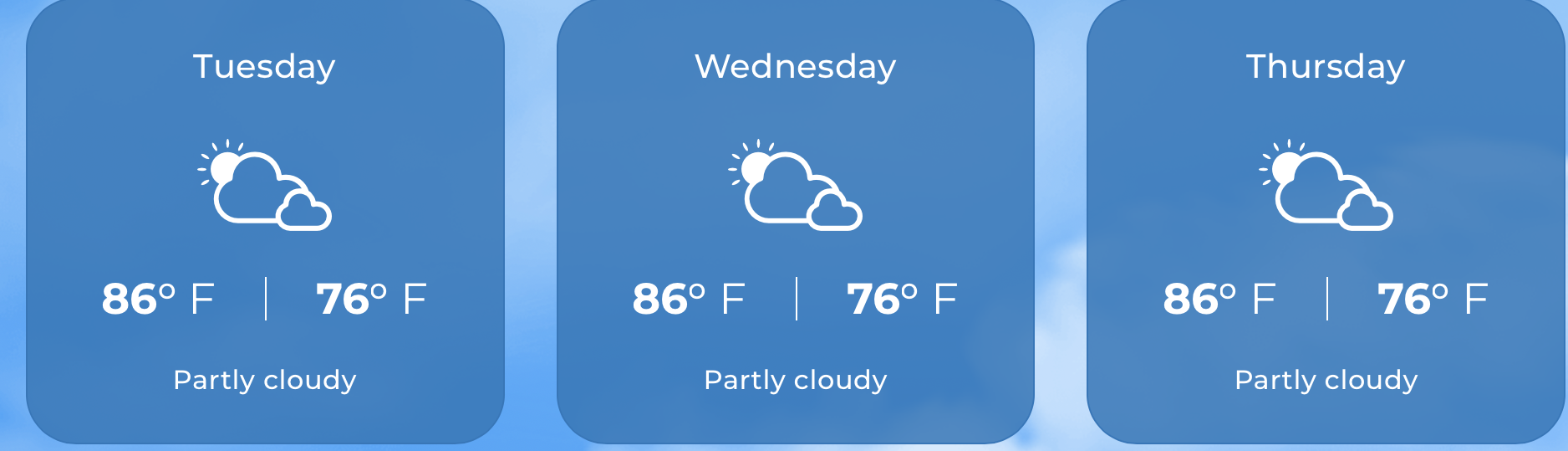Viewport: 1568px width, 451px height.
Task: Open Tuesday's forecast card
Action: 265,222
